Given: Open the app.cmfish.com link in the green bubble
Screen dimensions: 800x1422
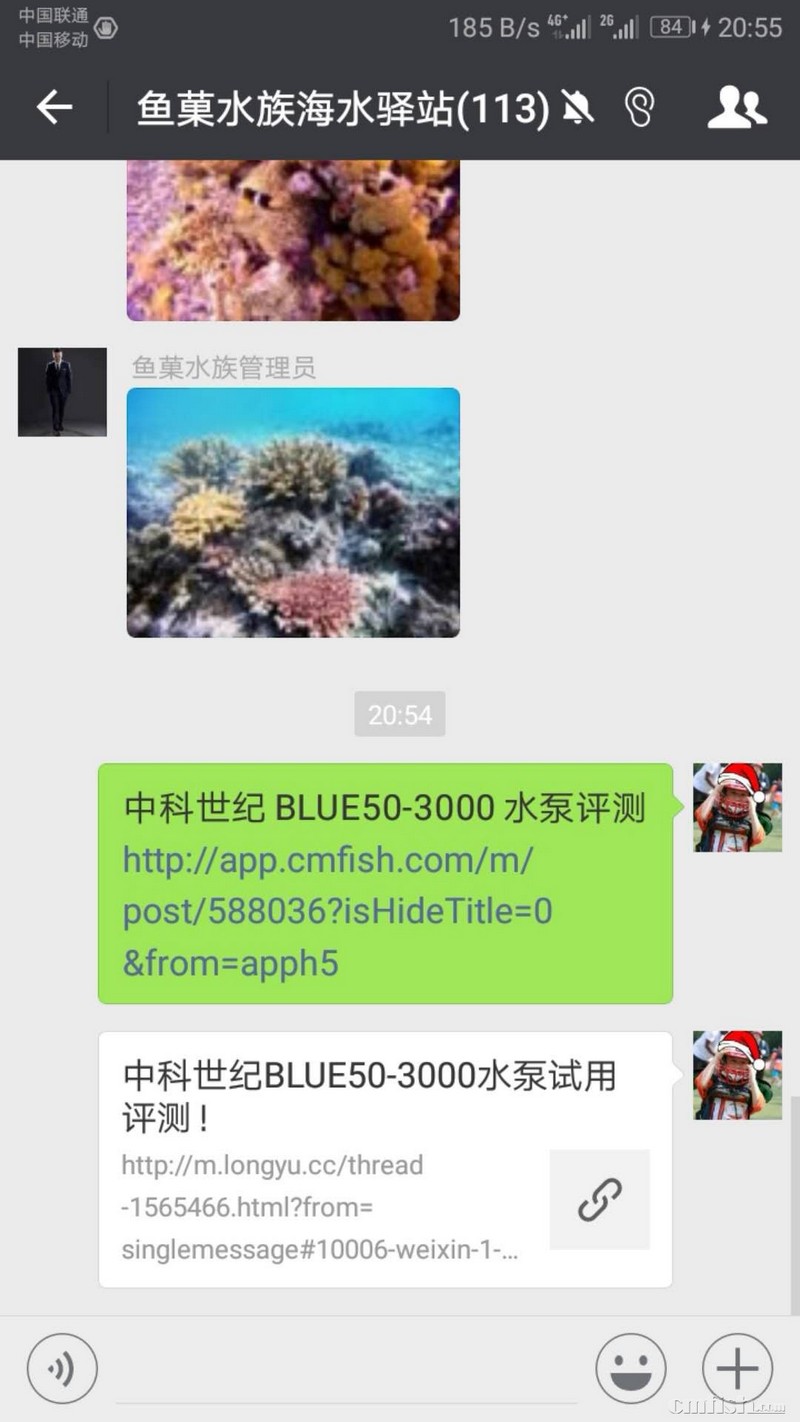Looking at the screenshot, I should click(x=336, y=911).
